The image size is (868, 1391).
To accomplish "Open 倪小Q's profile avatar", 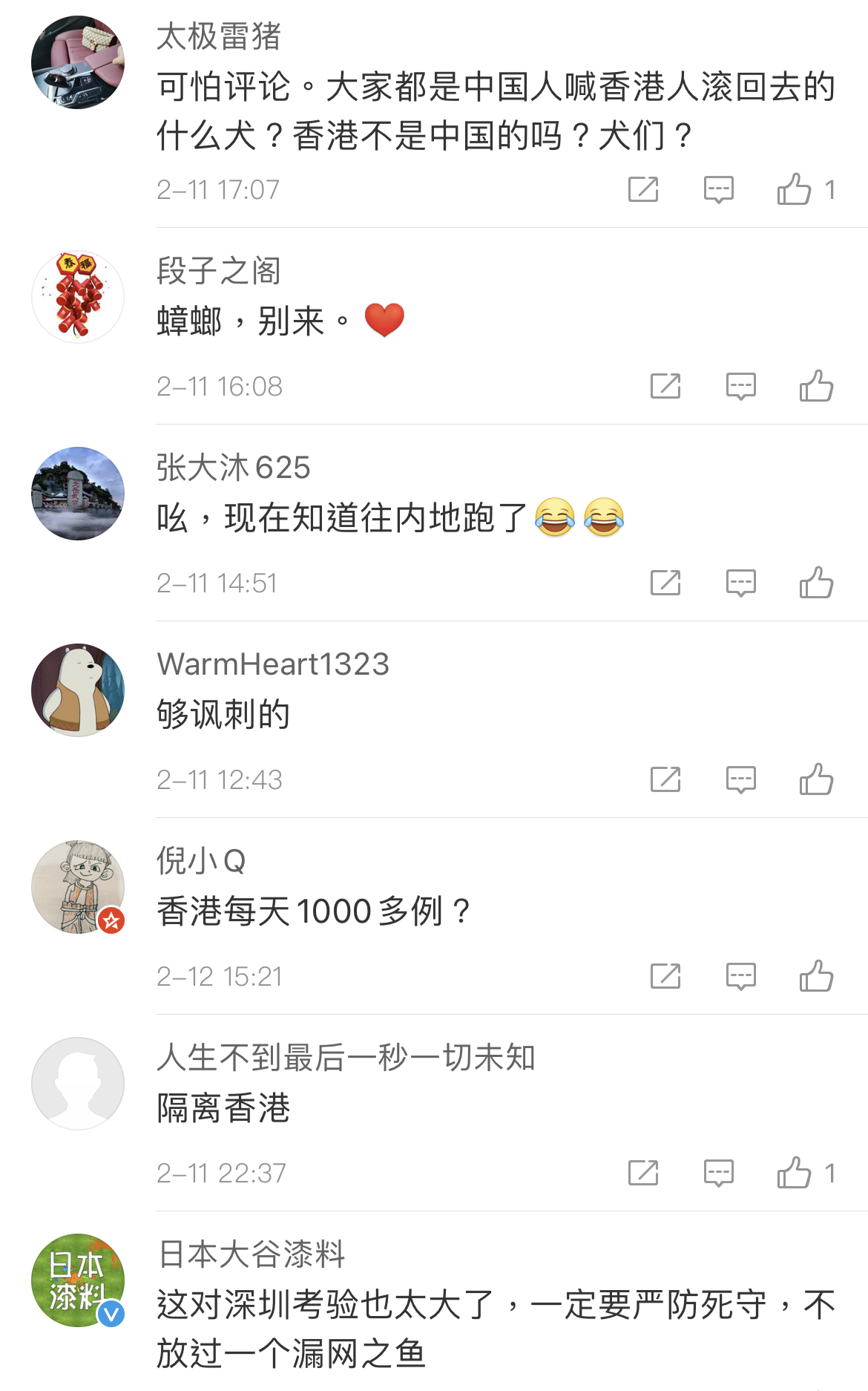I will coord(78,887).
